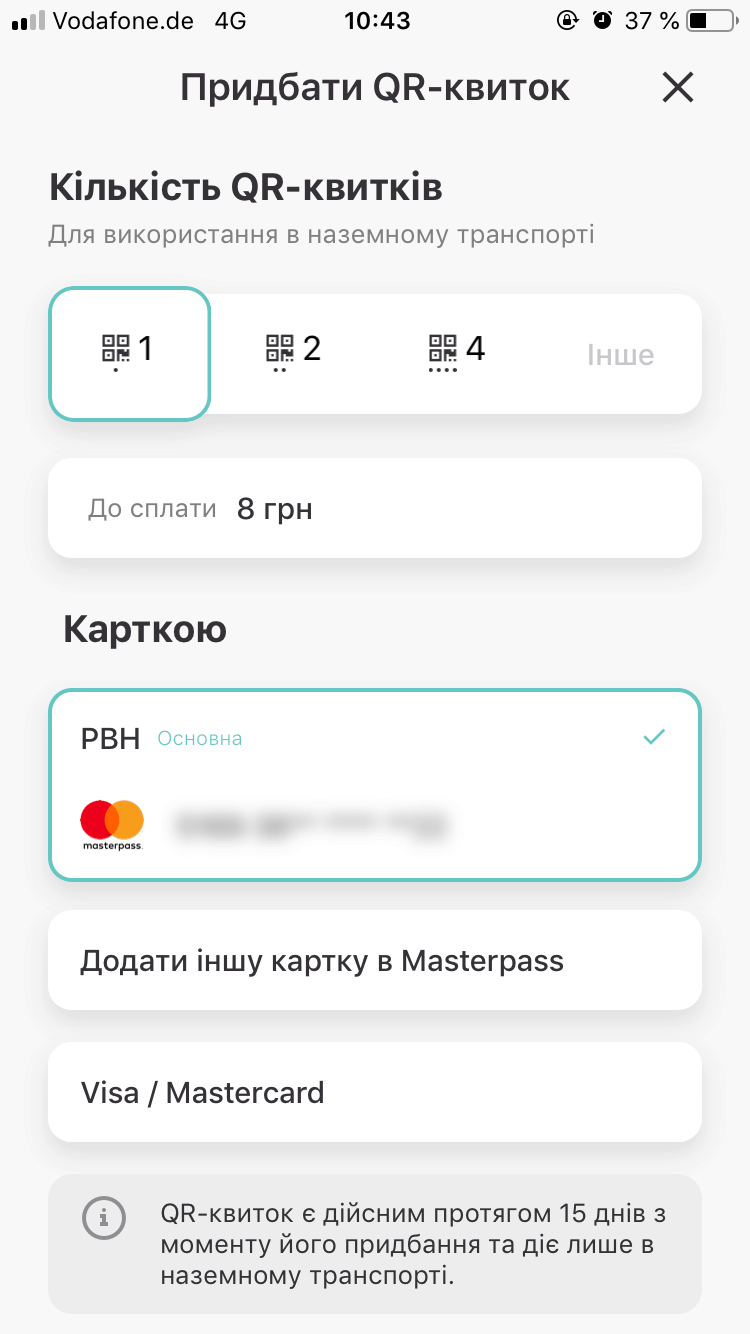
Task: Choose 4 QR tickets
Action: [x=457, y=353]
